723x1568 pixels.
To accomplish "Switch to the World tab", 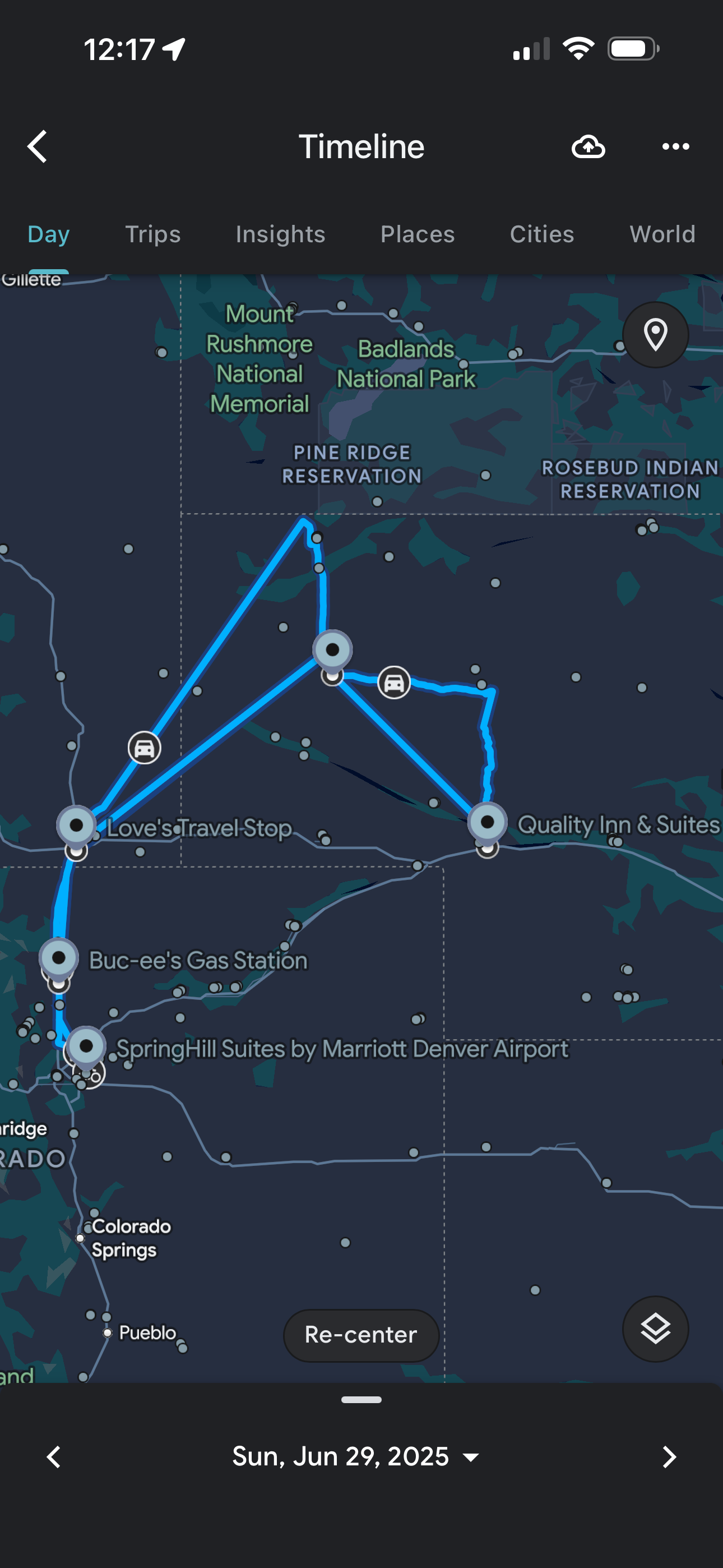I will [662, 234].
